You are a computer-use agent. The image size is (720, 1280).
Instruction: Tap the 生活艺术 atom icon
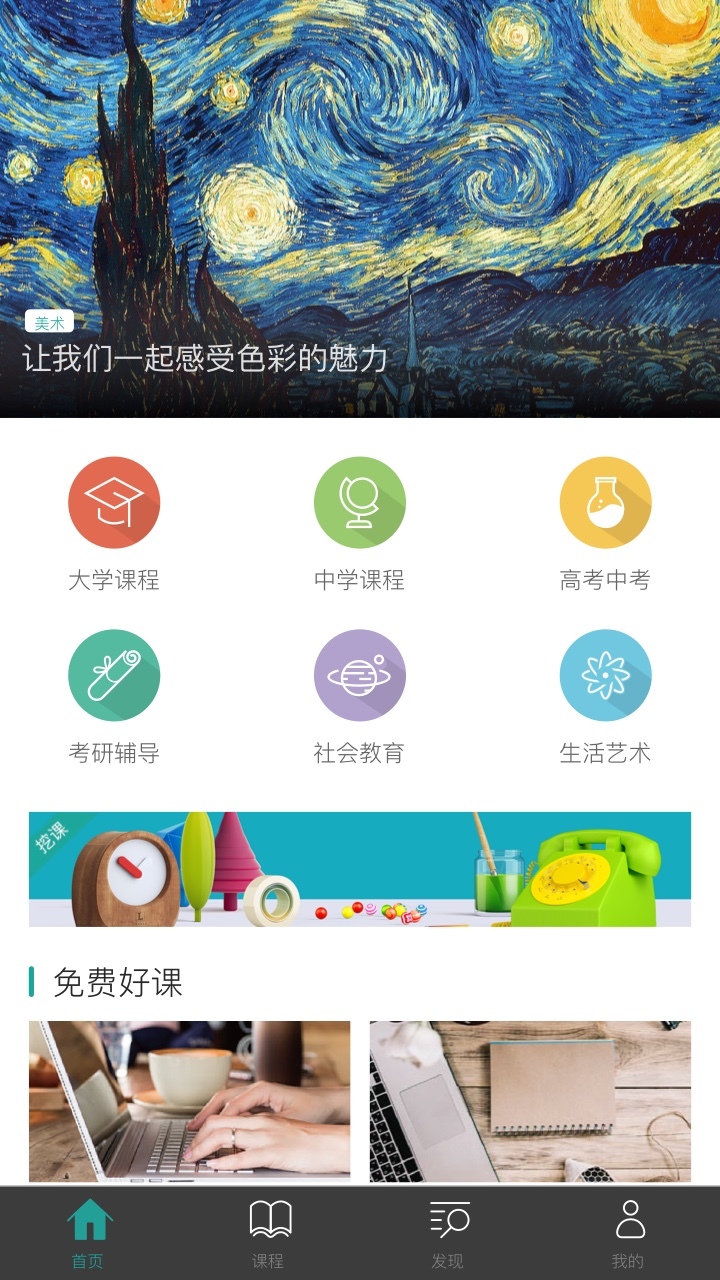[x=606, y=675]
